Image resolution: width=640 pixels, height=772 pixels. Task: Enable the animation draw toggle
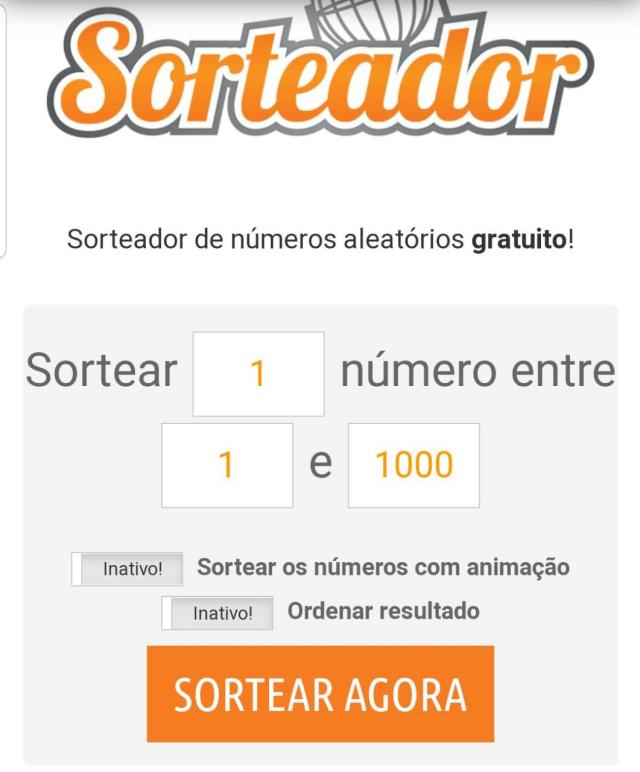coord(127,569)
